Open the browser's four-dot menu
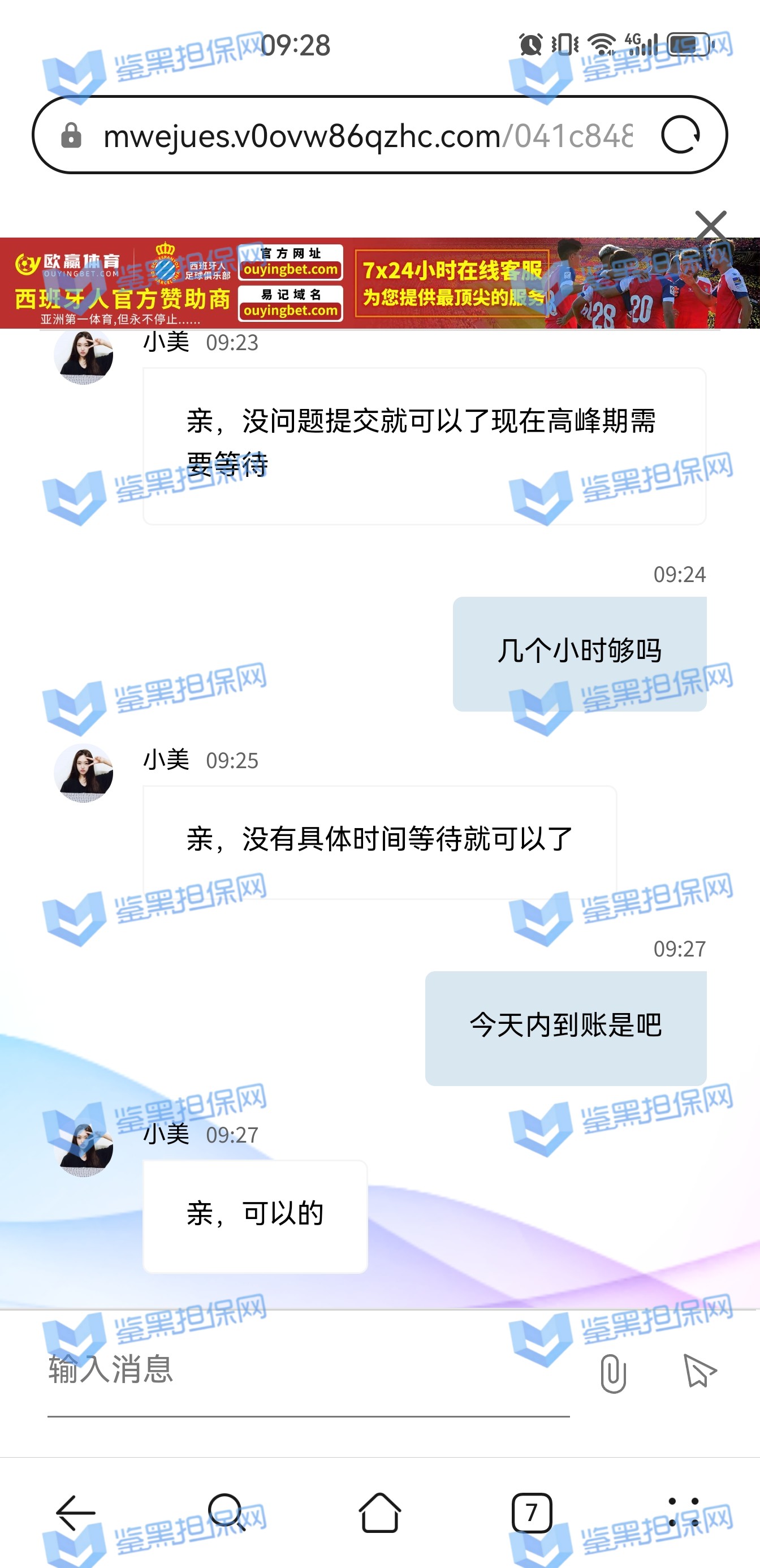 (x=683, y=1513)
